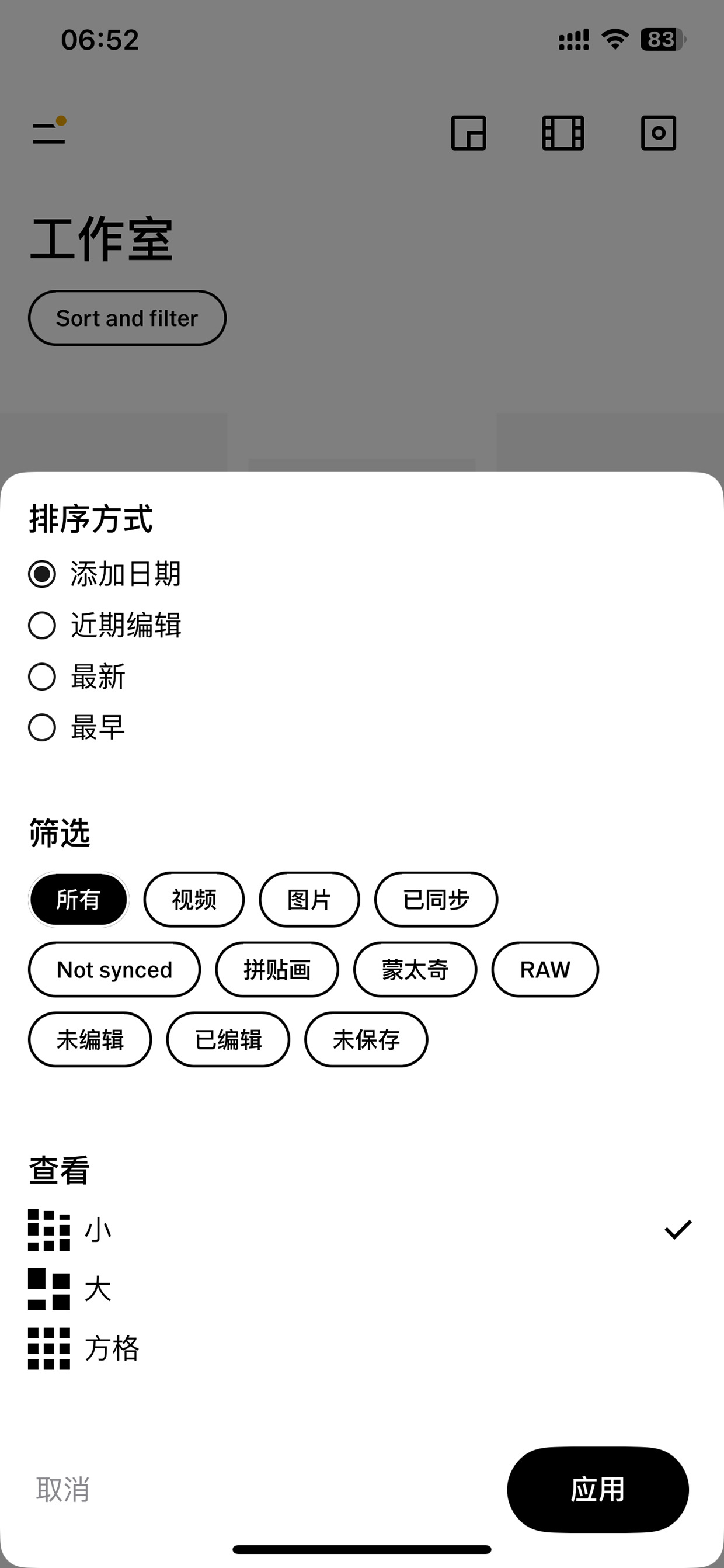Filter by 拼贴画
The height and width of the screenshot is (1568, 724).
pos(277,970)
